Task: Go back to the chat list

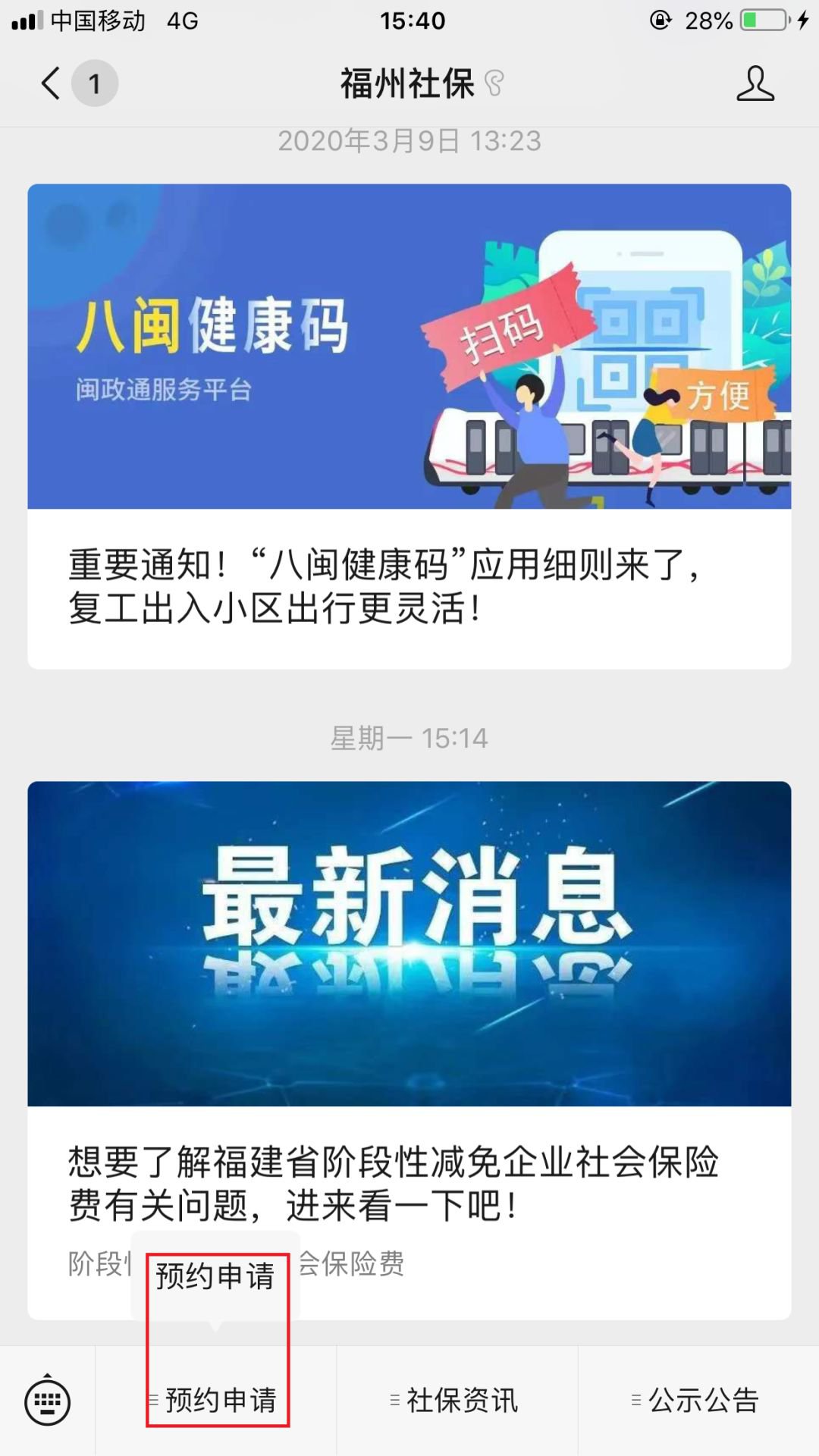Action: tap(52, 83)
